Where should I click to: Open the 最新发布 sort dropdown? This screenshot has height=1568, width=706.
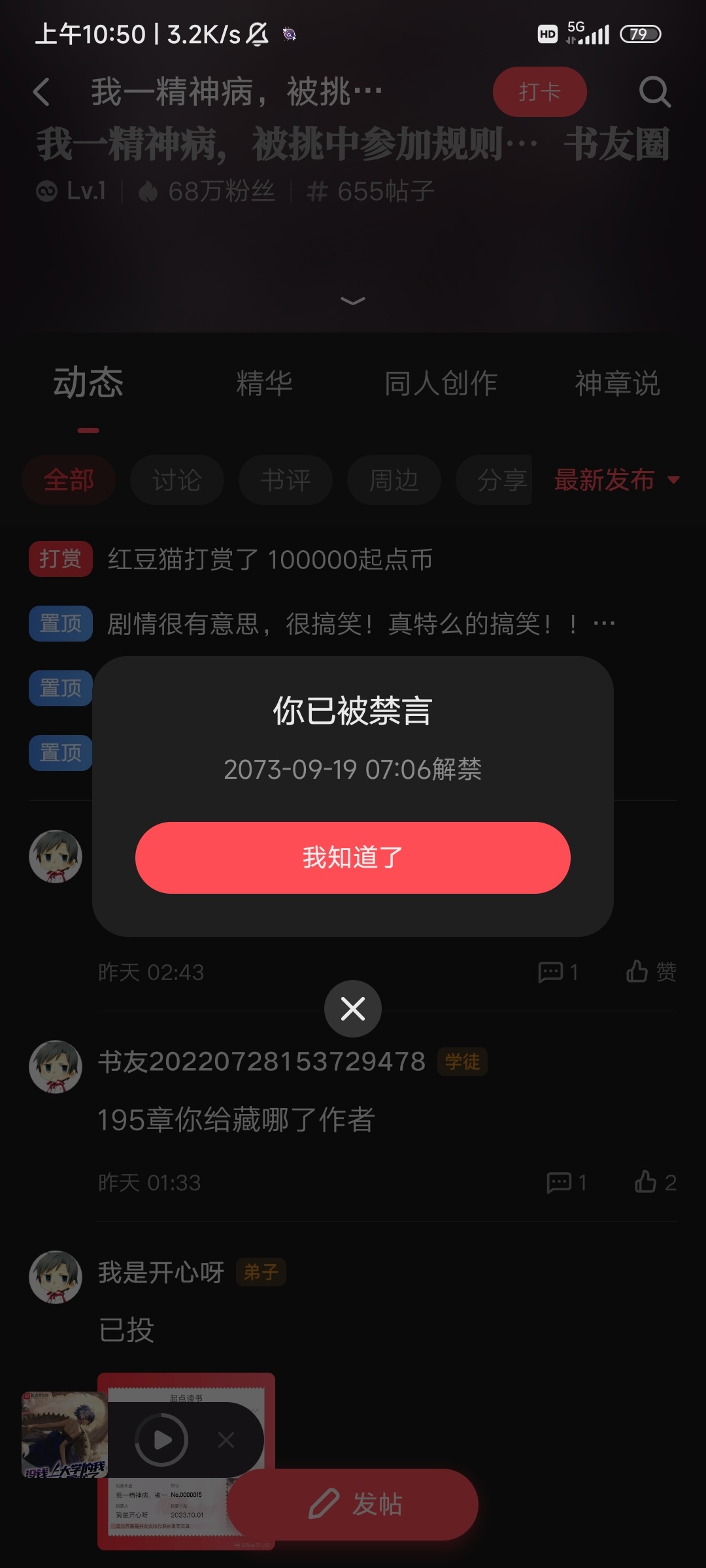point(616,480)
